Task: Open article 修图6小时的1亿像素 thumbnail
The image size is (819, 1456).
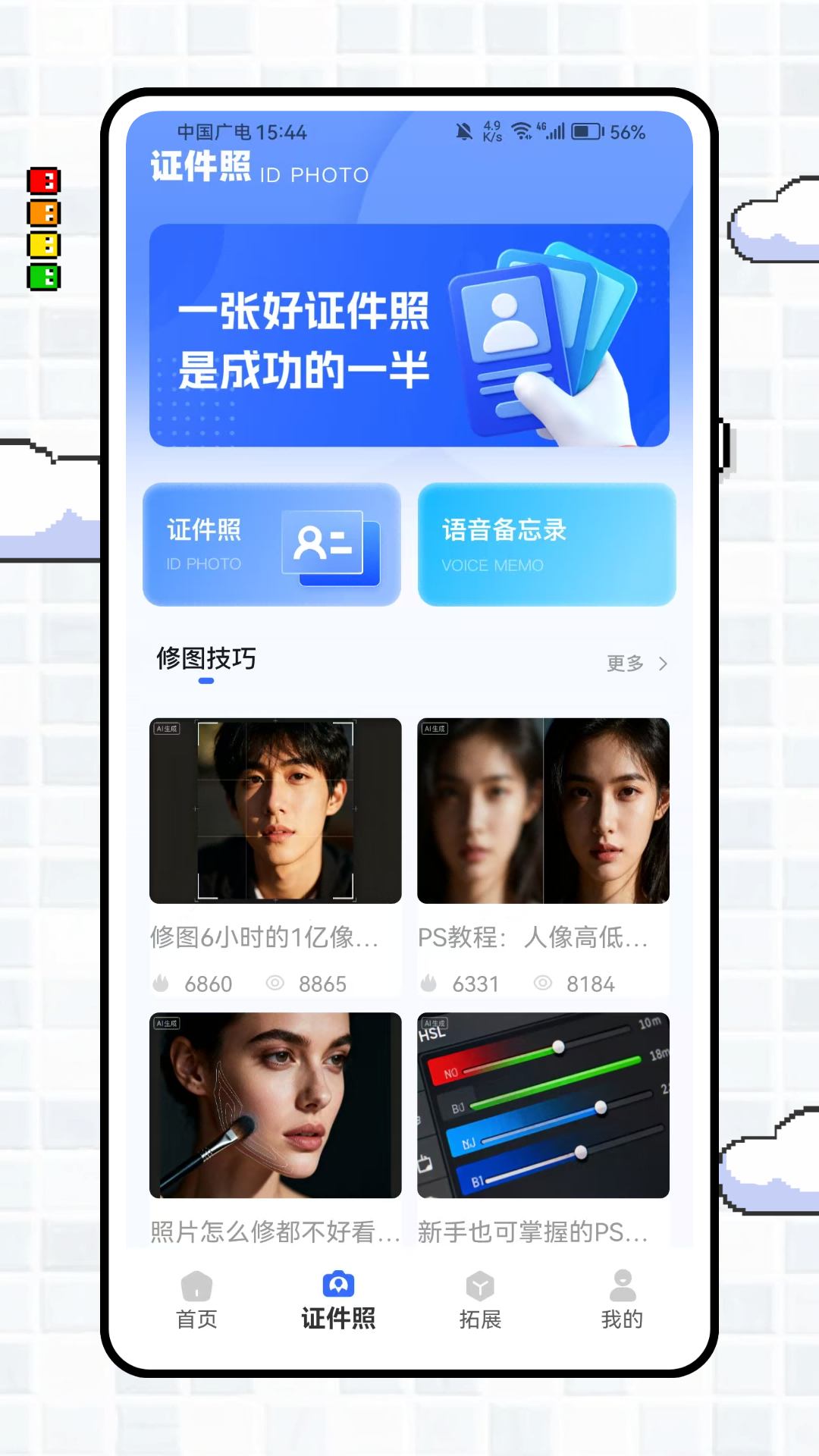Action: point(275,811)
